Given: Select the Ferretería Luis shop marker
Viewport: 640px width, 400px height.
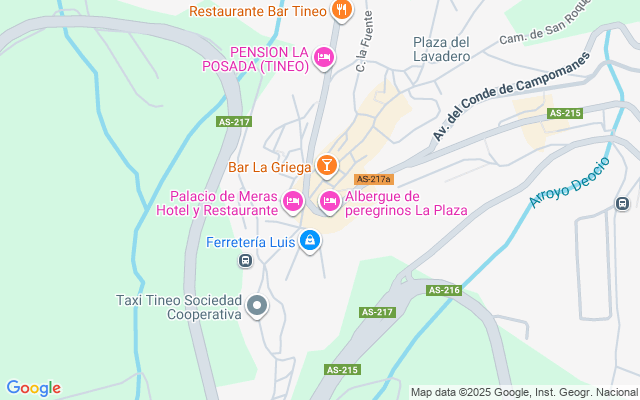Looking at the screenshot, I should [310, 240].
